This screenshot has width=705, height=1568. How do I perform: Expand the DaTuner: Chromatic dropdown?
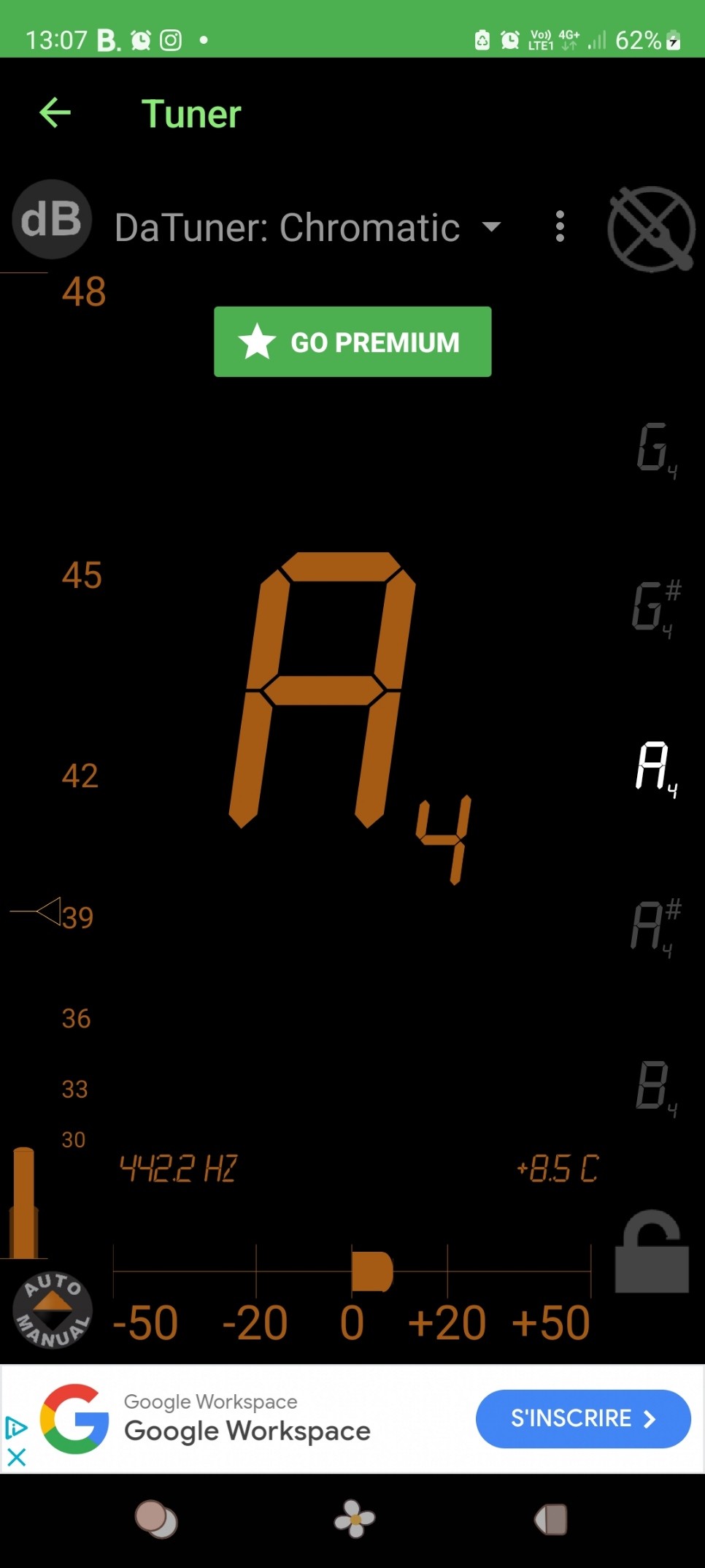click(x=307, y=227)
